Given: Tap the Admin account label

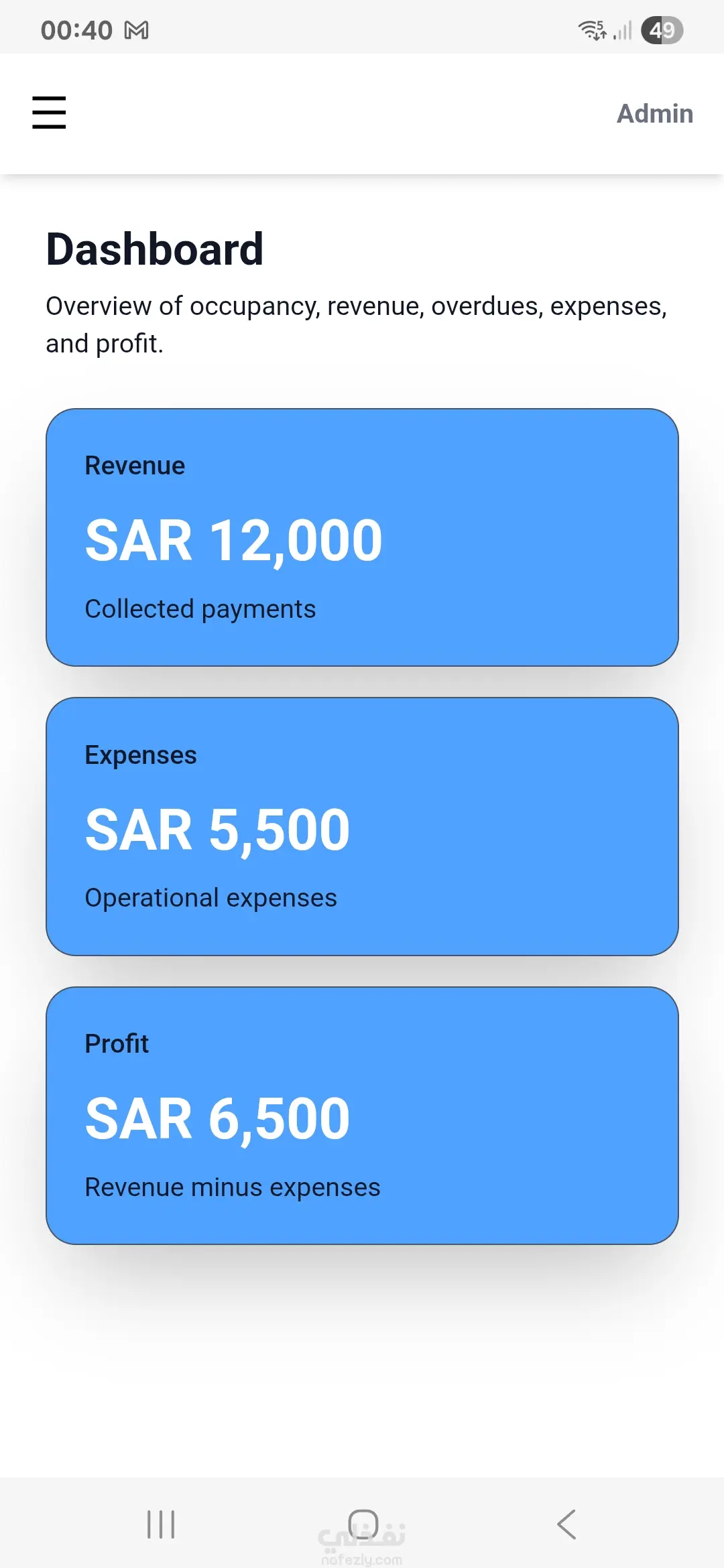Looking at the screenshot, I should pyautogui.click(x=654, y=114).
